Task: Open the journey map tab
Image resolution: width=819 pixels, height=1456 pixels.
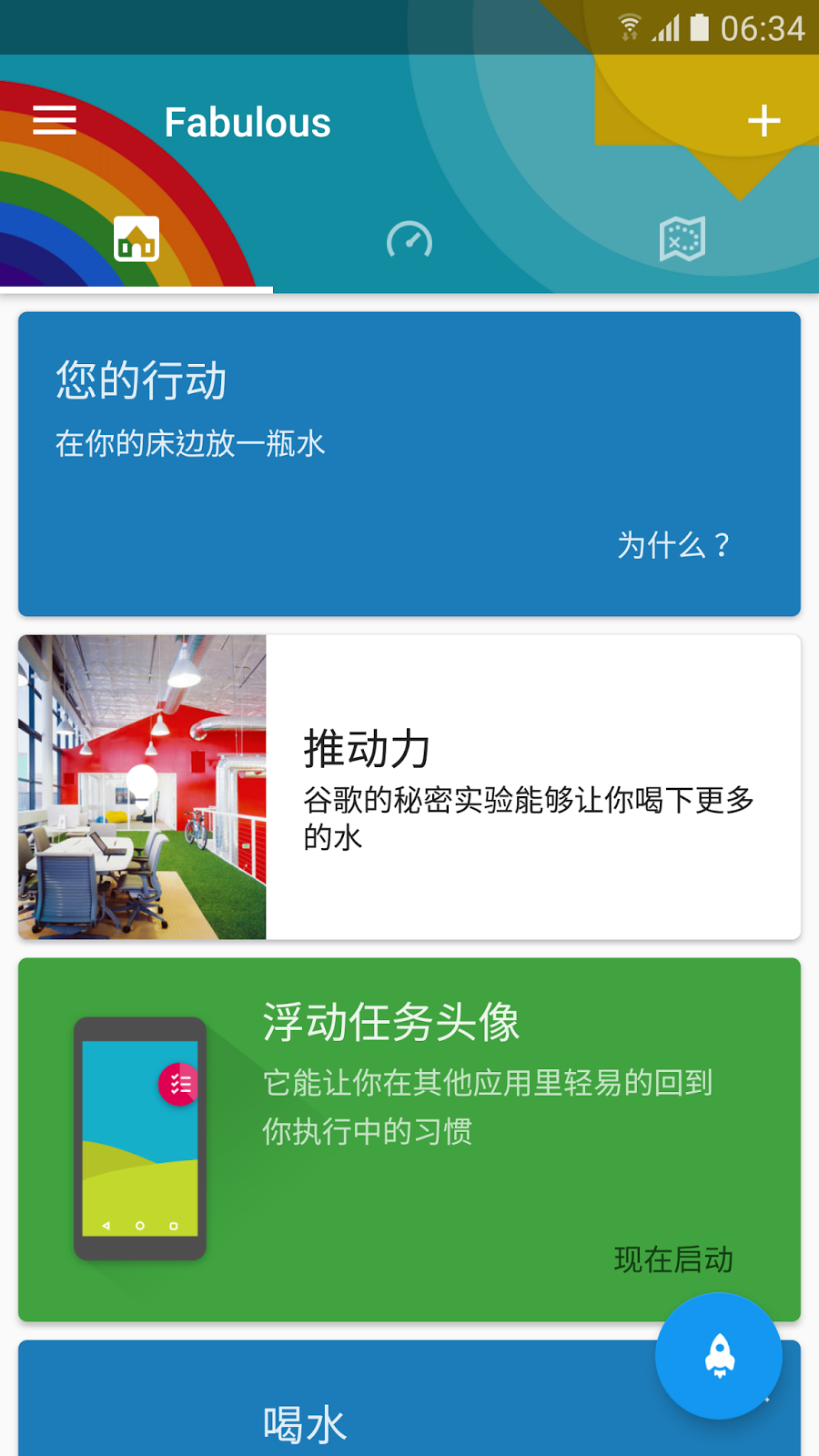Action: tap(682, 239)
